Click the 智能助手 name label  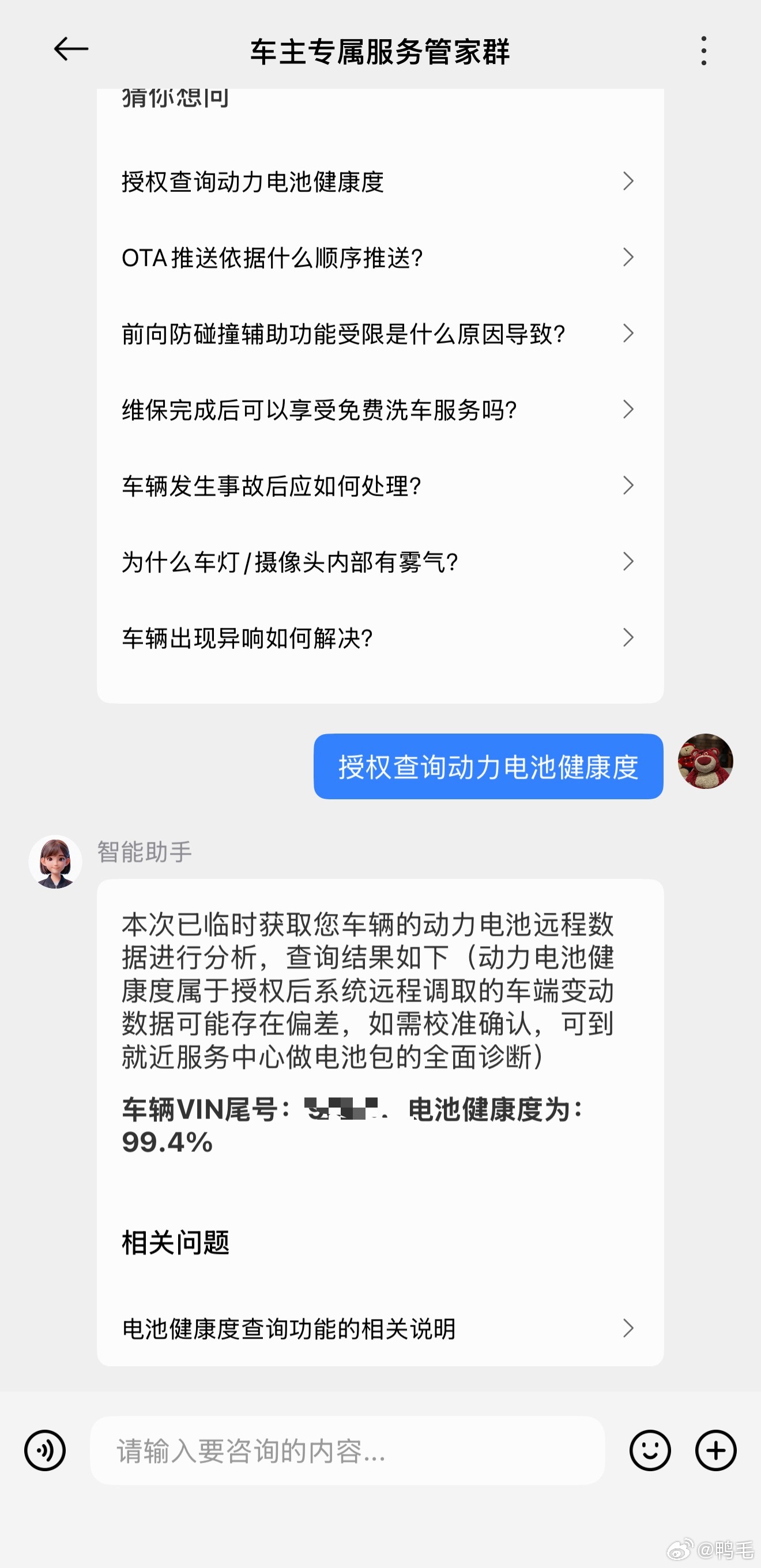coord(144,852)
